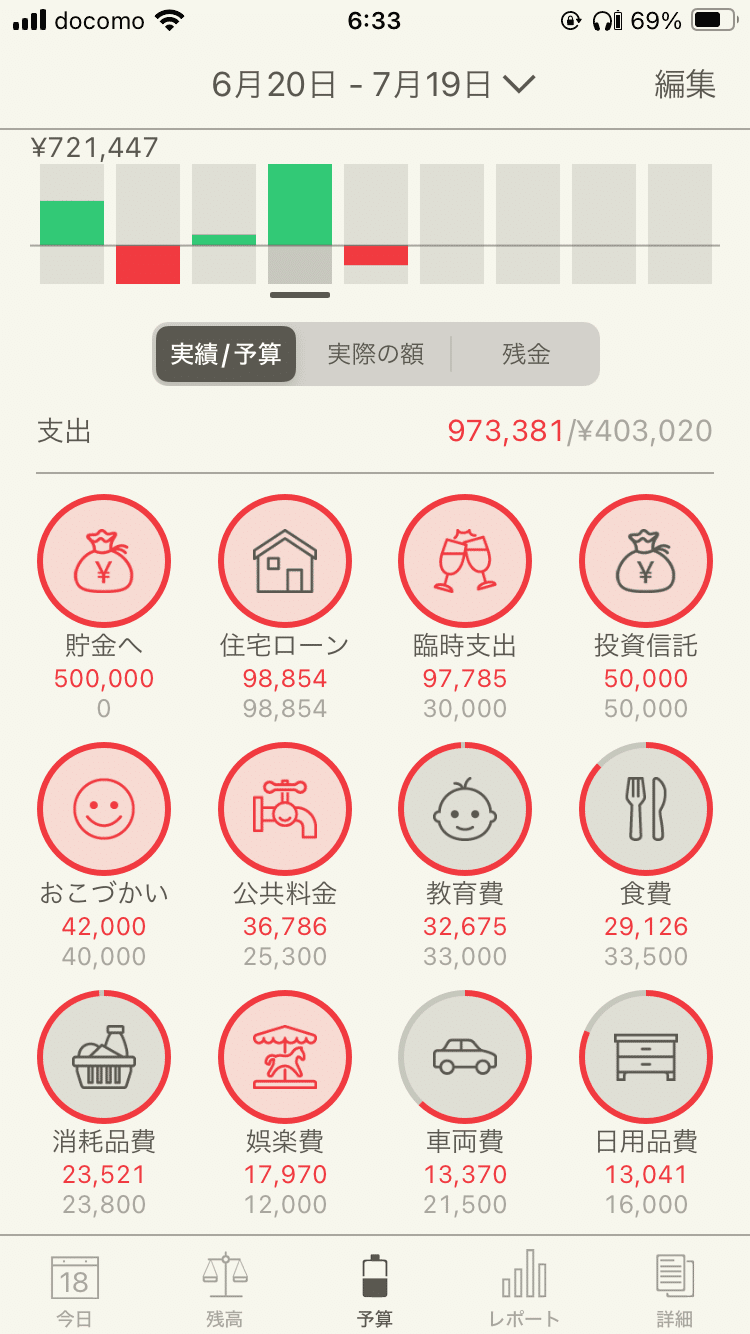This screenshot has height=1334, width=750.
Task: Open the date range dropdown 6月20日 - 7月19日
Action: (x=374, y=85)
